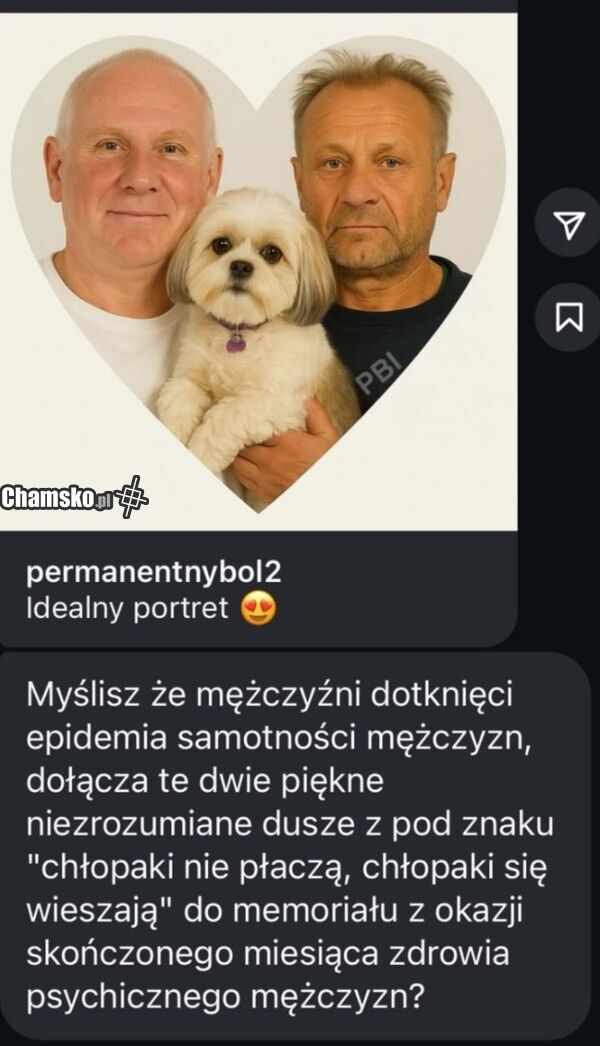Open the shared post from permanentnybol2
Viewport: 600px width, 1046px height.
tap(259, 280)
